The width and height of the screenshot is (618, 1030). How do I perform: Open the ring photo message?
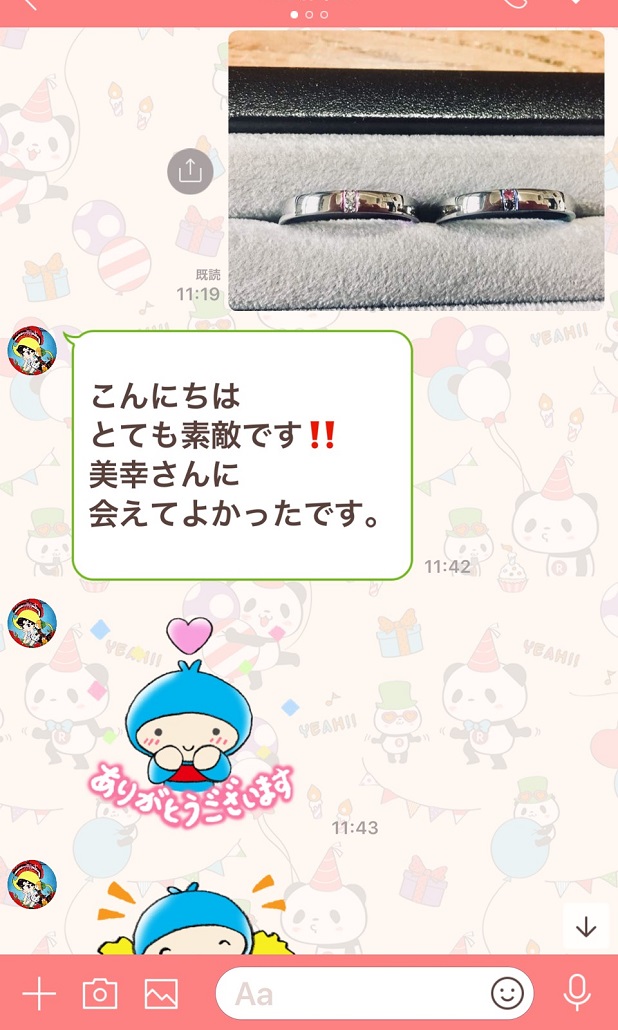[x=416, y=170]
